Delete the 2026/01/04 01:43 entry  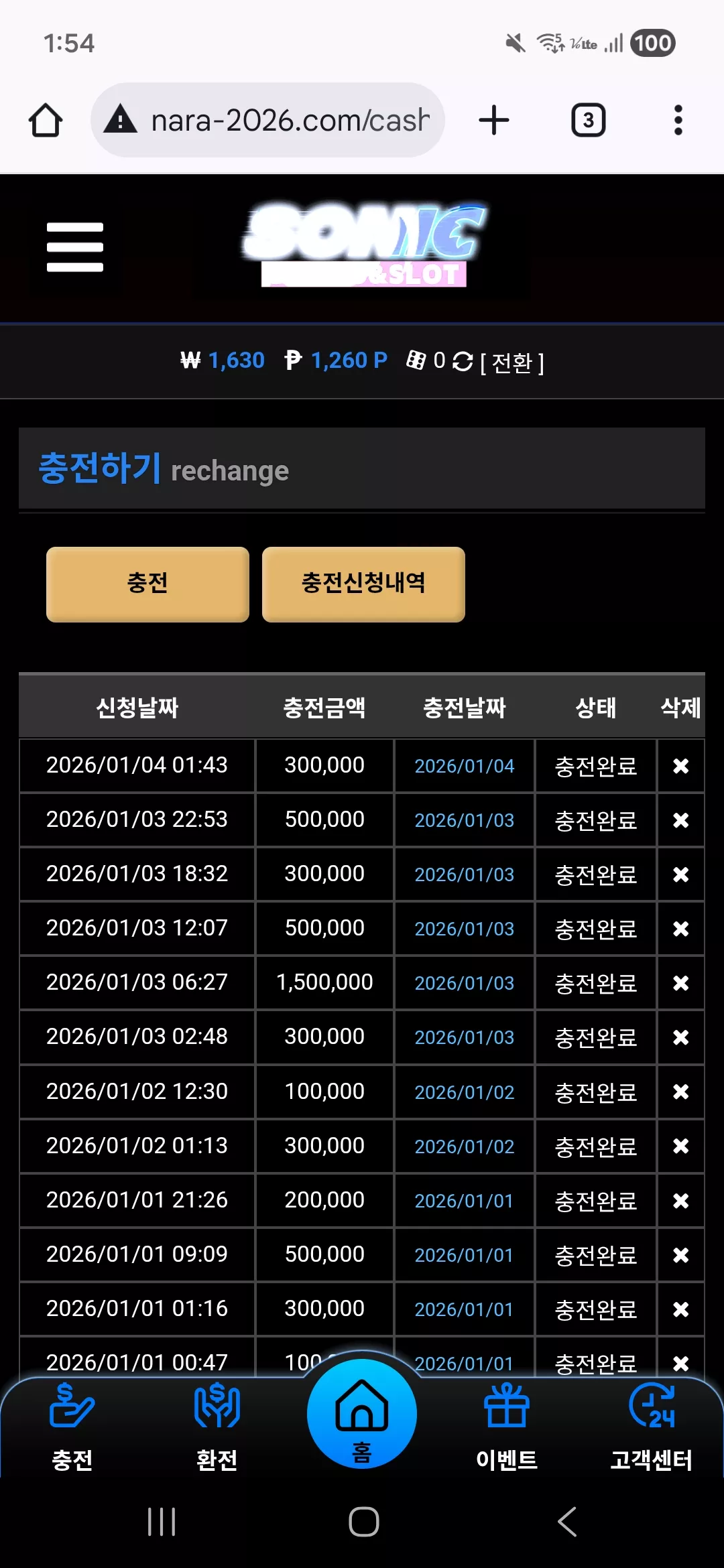(680, 766)
